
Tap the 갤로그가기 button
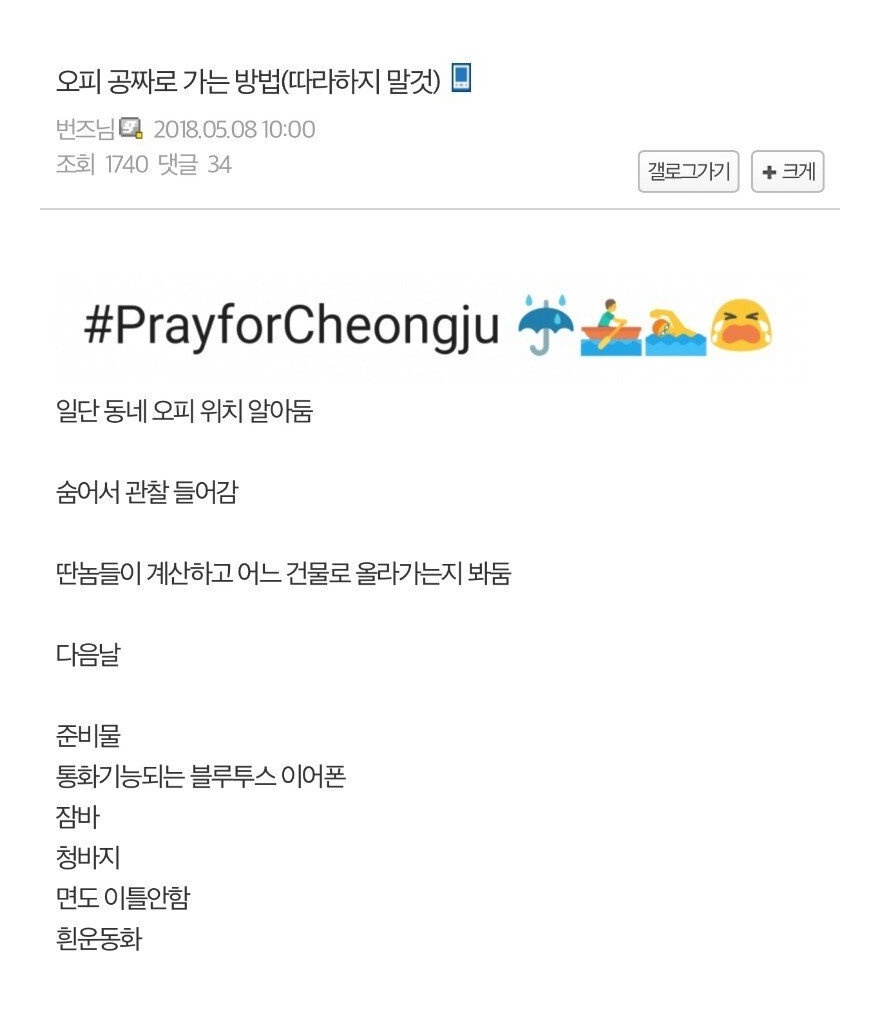pos(688,172)
